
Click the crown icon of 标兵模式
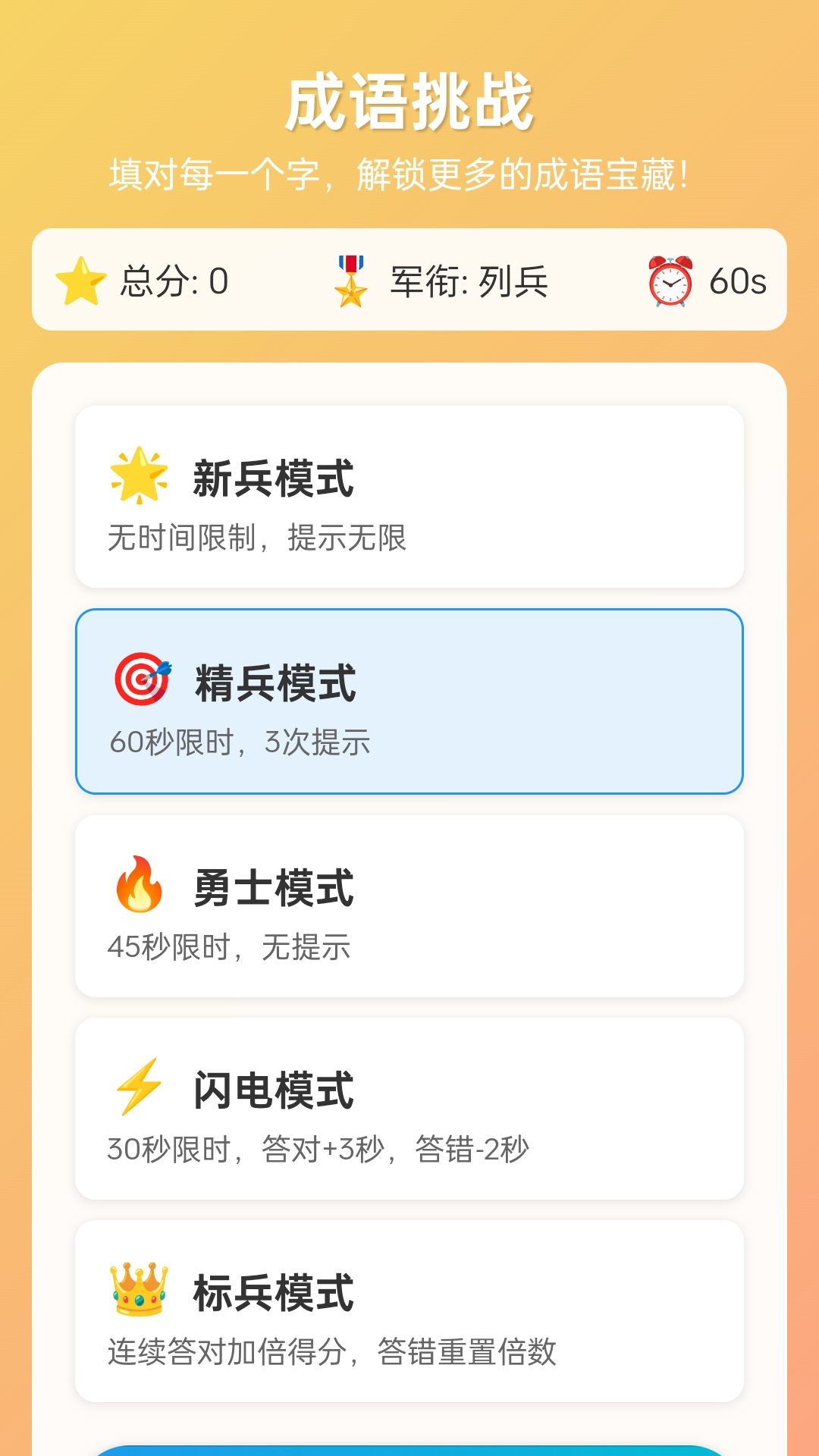140,1291
